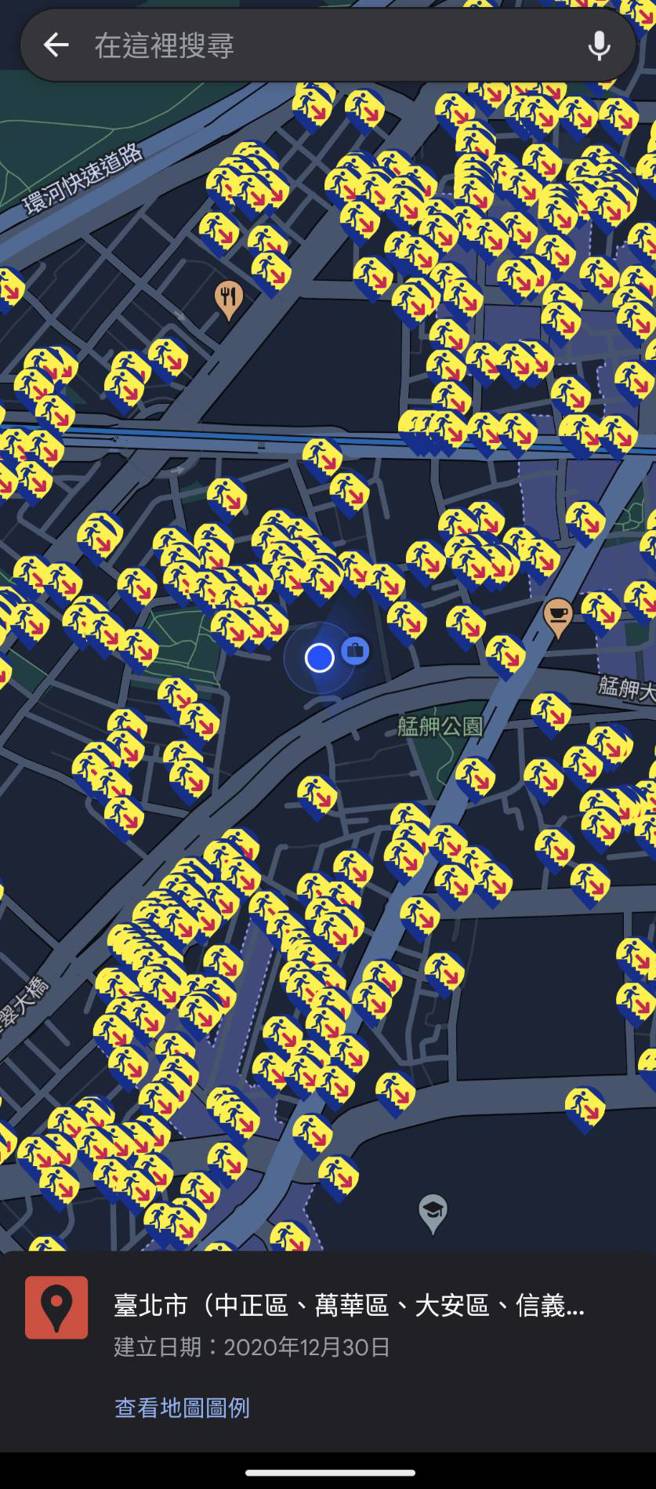Select the briefcase pin beside the location dot

click(x=355, y=652)
